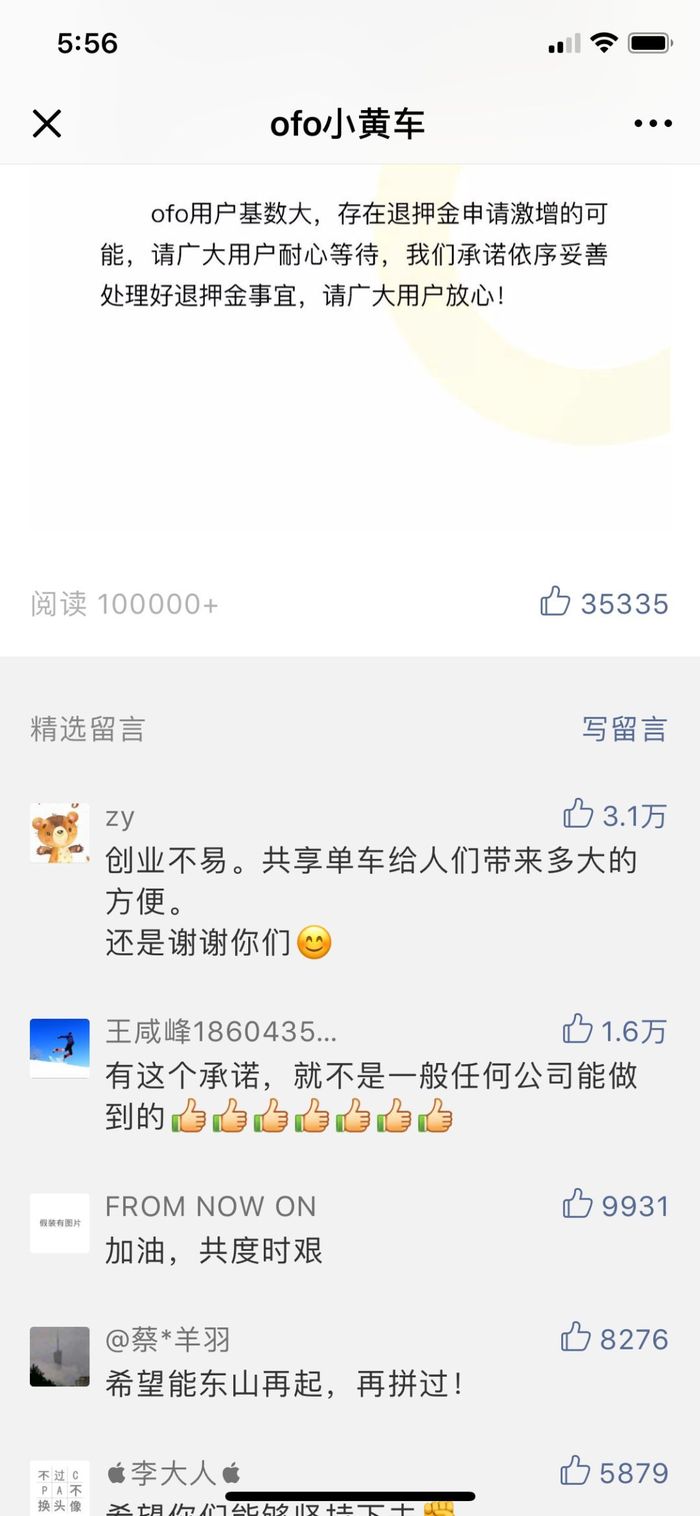Viewport: 700px width, 1516px height.
Task: Close the ofo小黄车 article page
Action: coord(47,124)
